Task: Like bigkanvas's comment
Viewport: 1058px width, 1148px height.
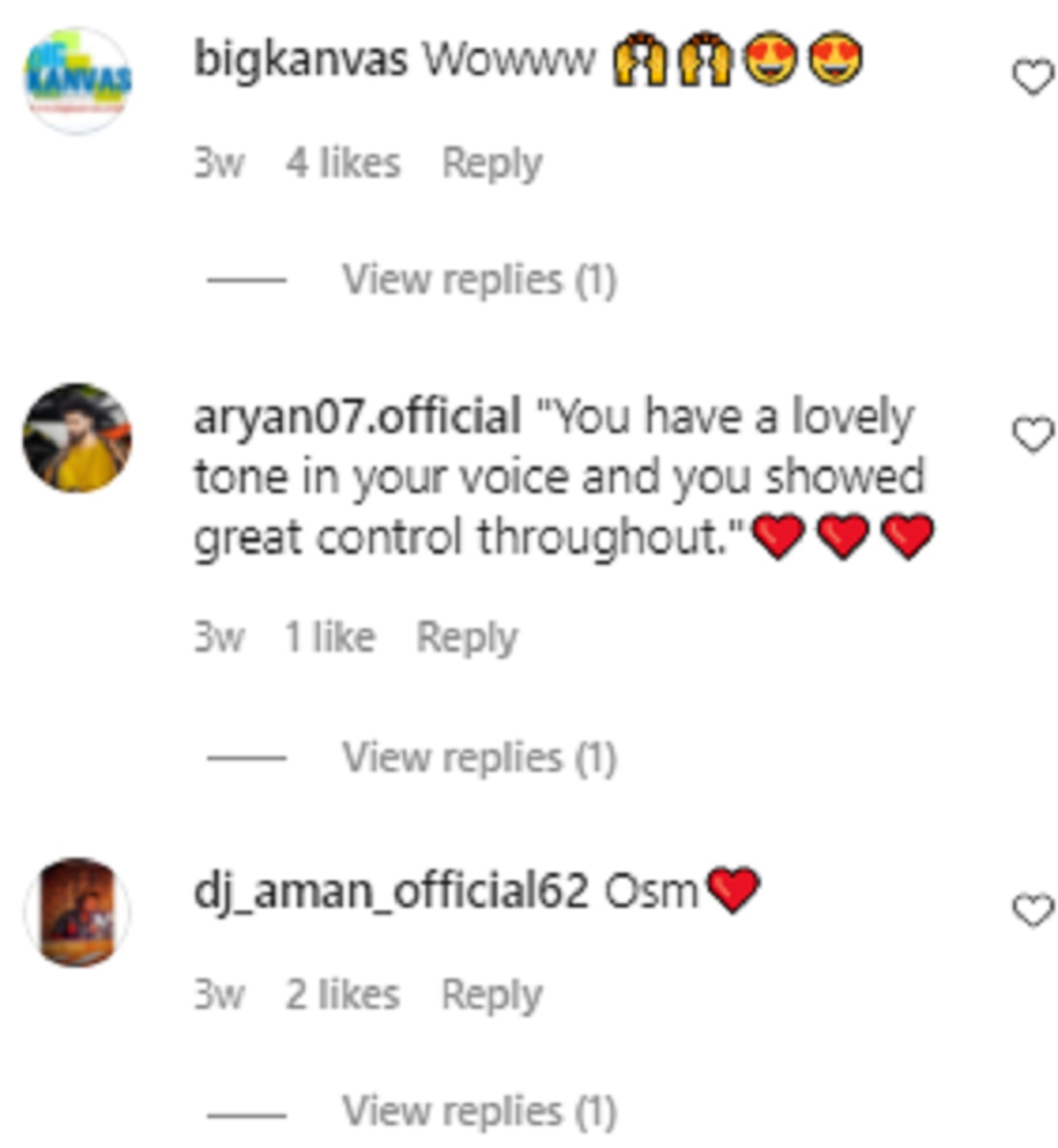Action: coord(1032,78)
